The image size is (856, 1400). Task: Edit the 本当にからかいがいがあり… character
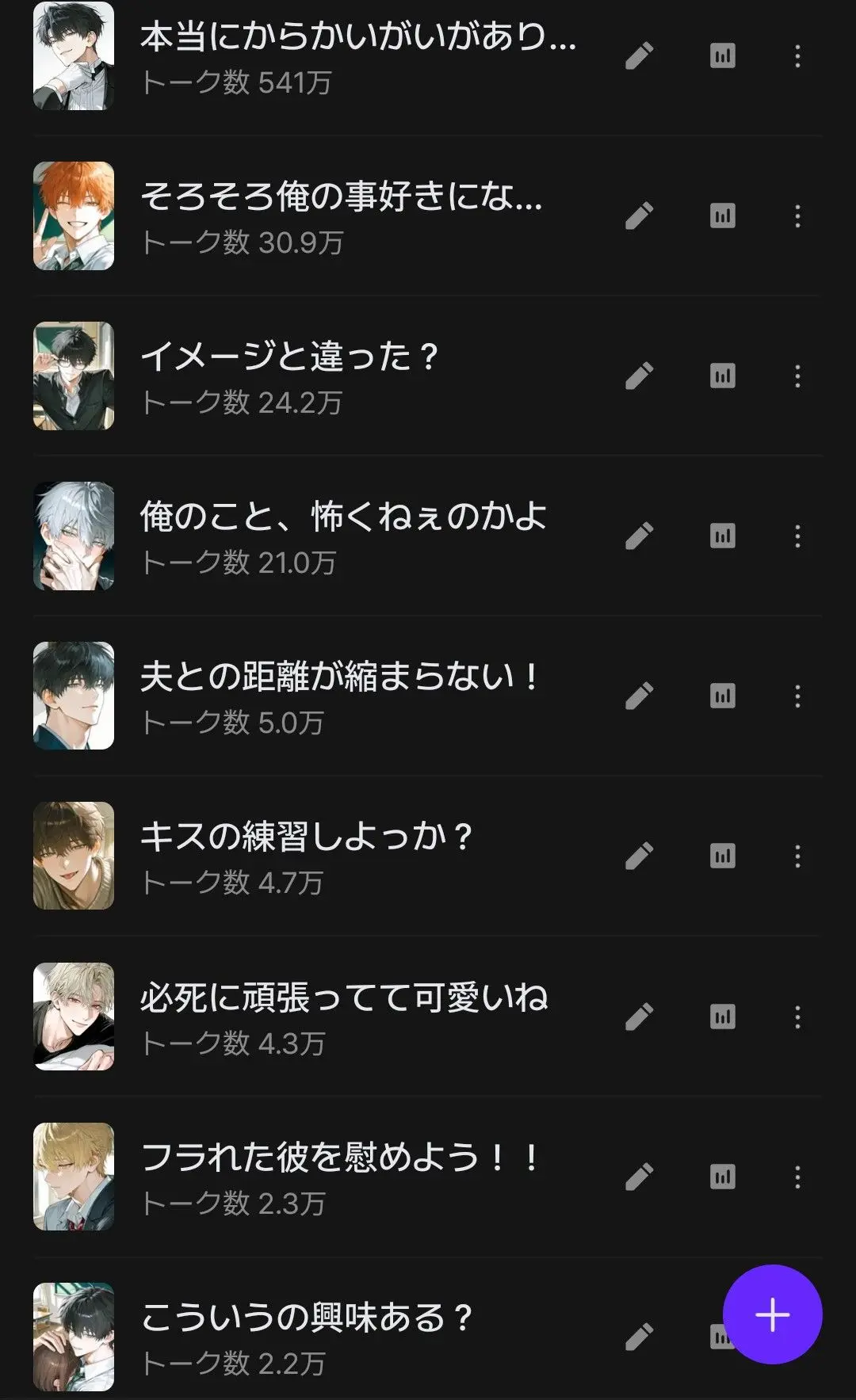tap(639, 56)
